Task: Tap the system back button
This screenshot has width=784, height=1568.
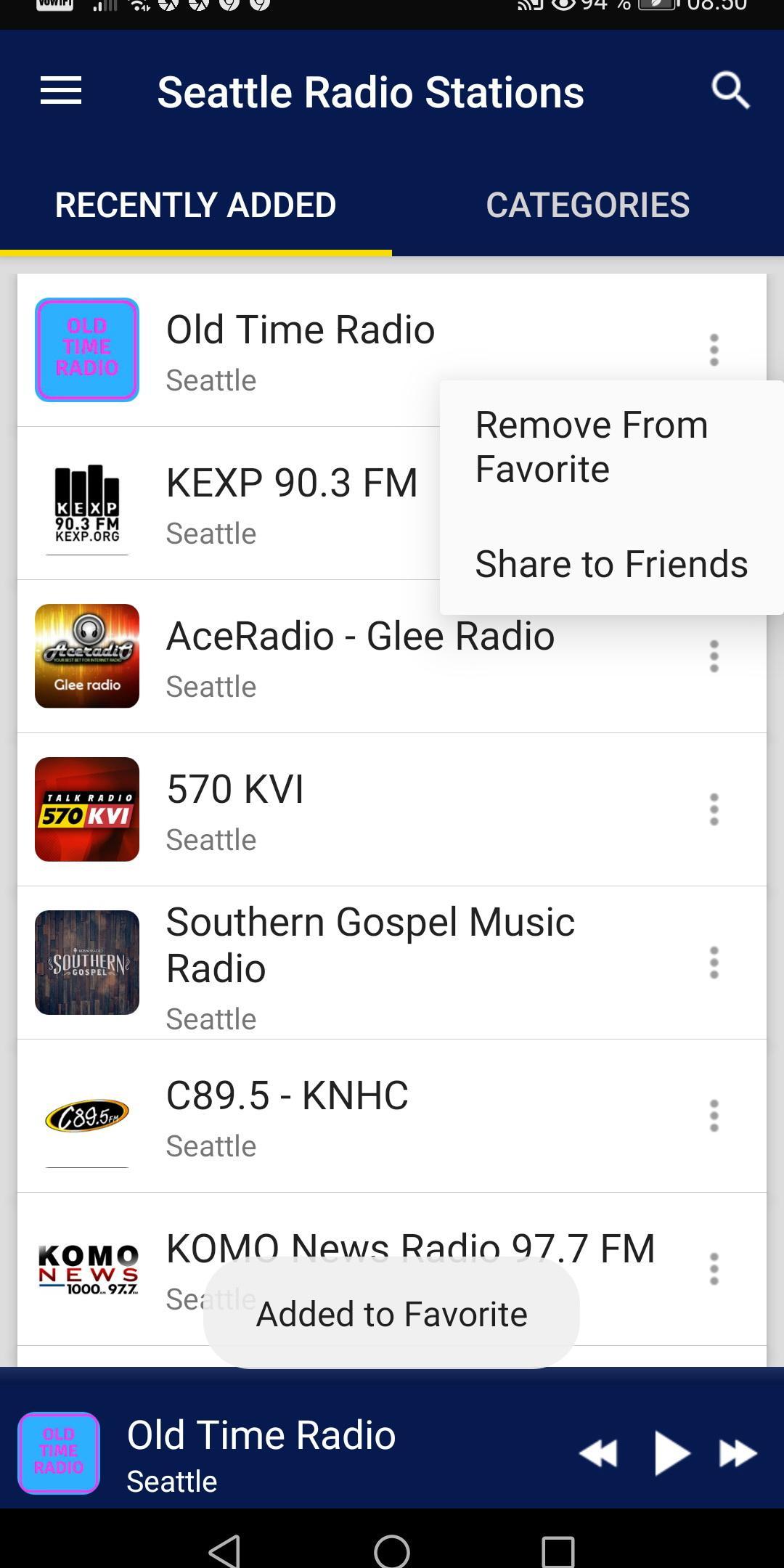Action: coord(224,1551)
